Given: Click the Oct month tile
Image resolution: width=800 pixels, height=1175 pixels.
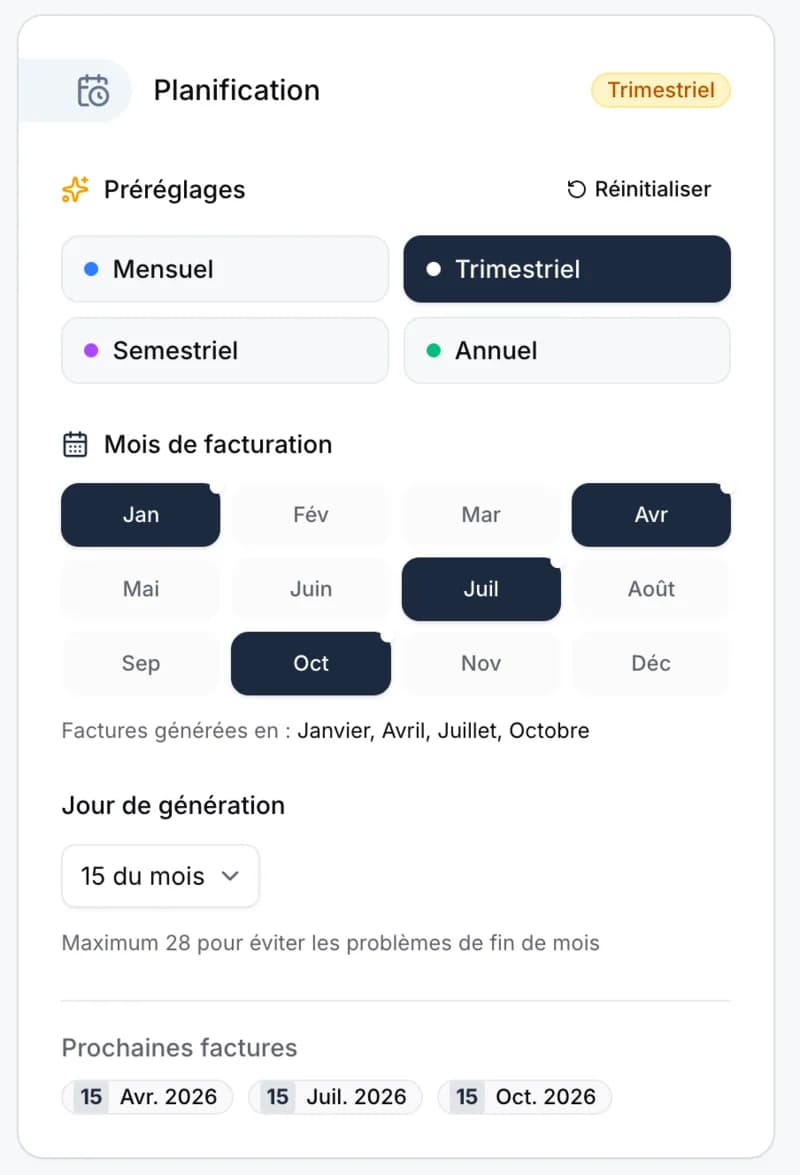Looking at the screenshot, I should 310,663.
